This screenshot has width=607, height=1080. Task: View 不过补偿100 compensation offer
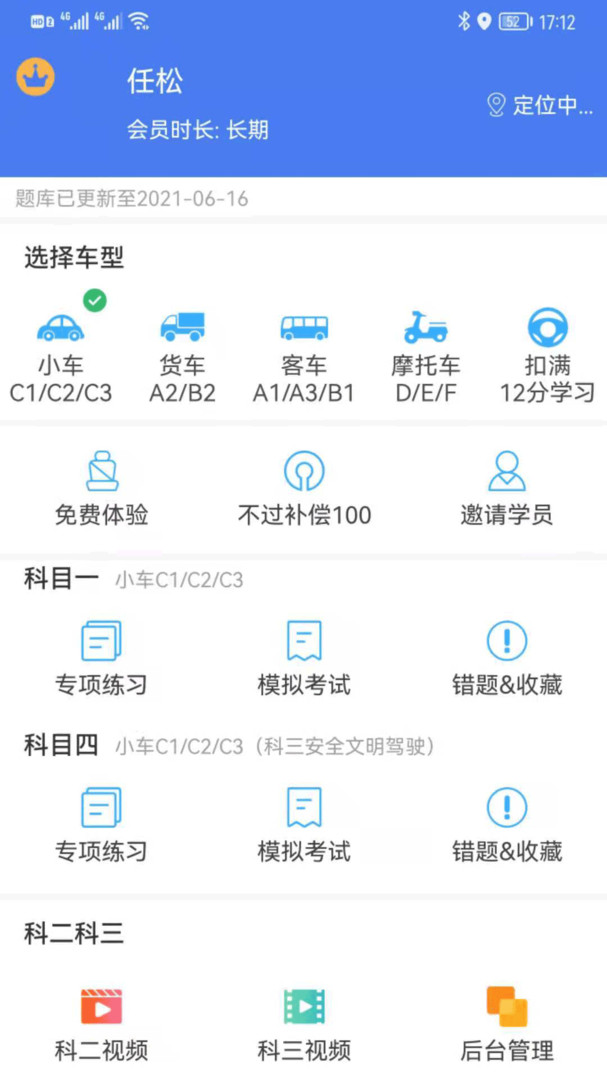coord(304,488)
